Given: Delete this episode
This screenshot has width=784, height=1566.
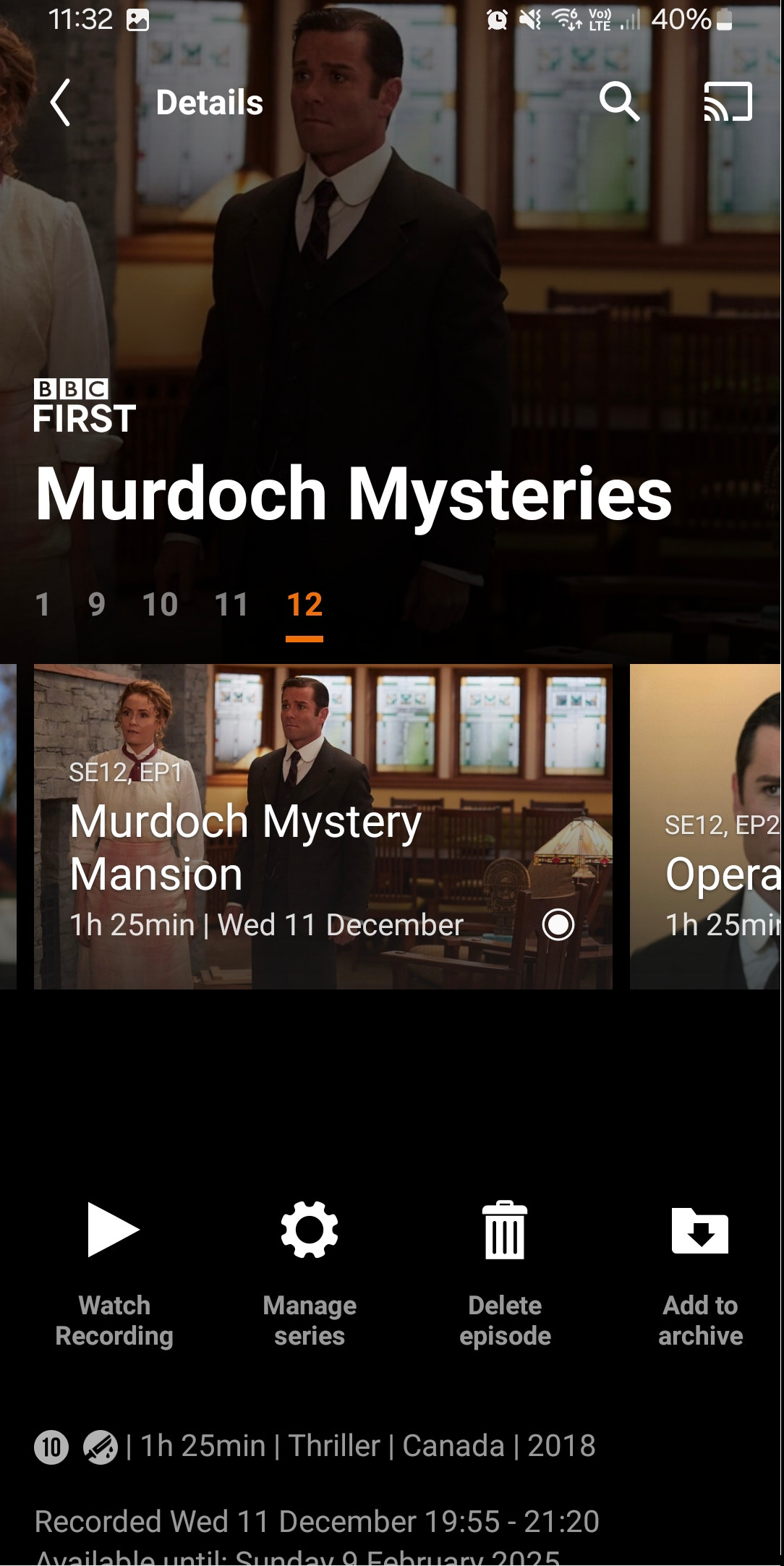Looking at the screenshot, I should (505, 1273).
